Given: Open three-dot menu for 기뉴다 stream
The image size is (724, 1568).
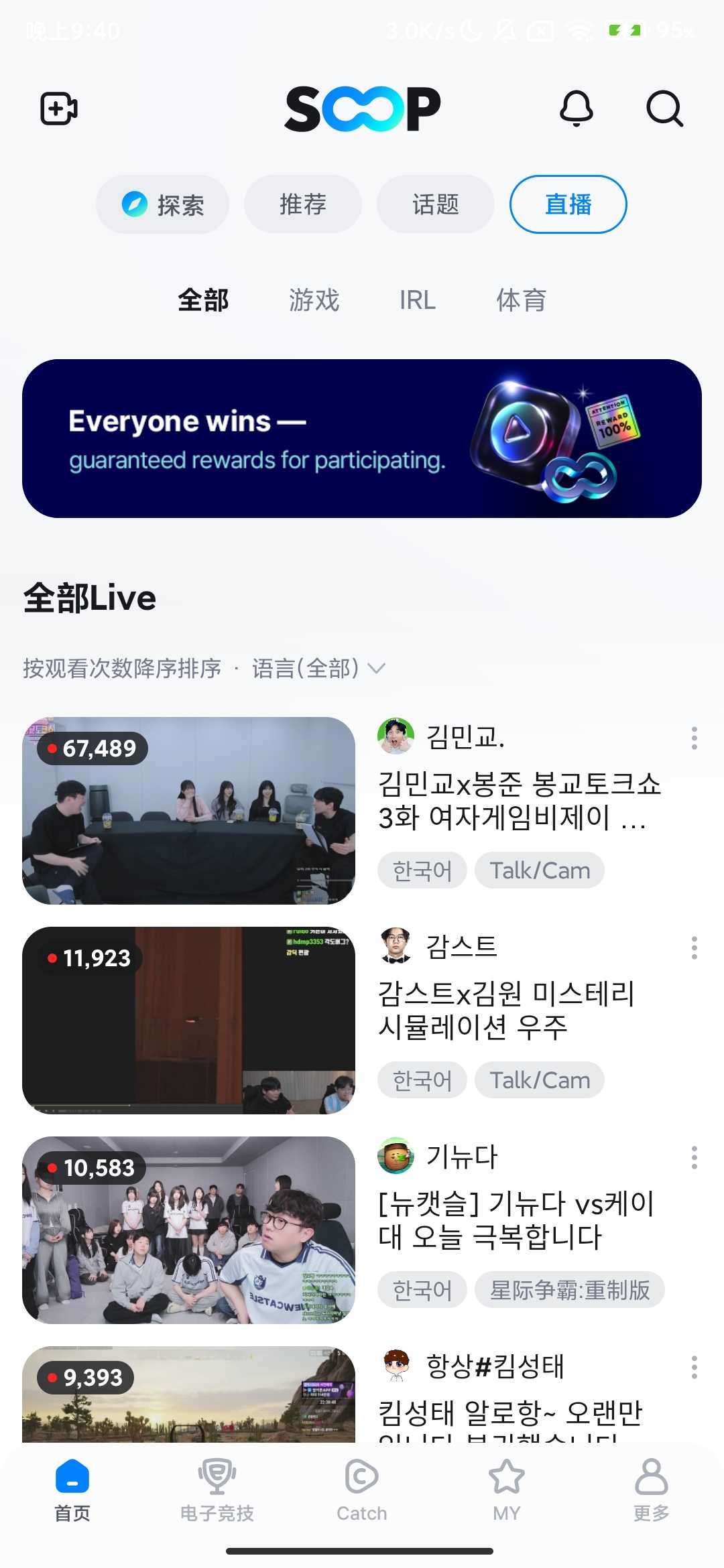Looking at the screenshot, I should [x=694, y=1157].
